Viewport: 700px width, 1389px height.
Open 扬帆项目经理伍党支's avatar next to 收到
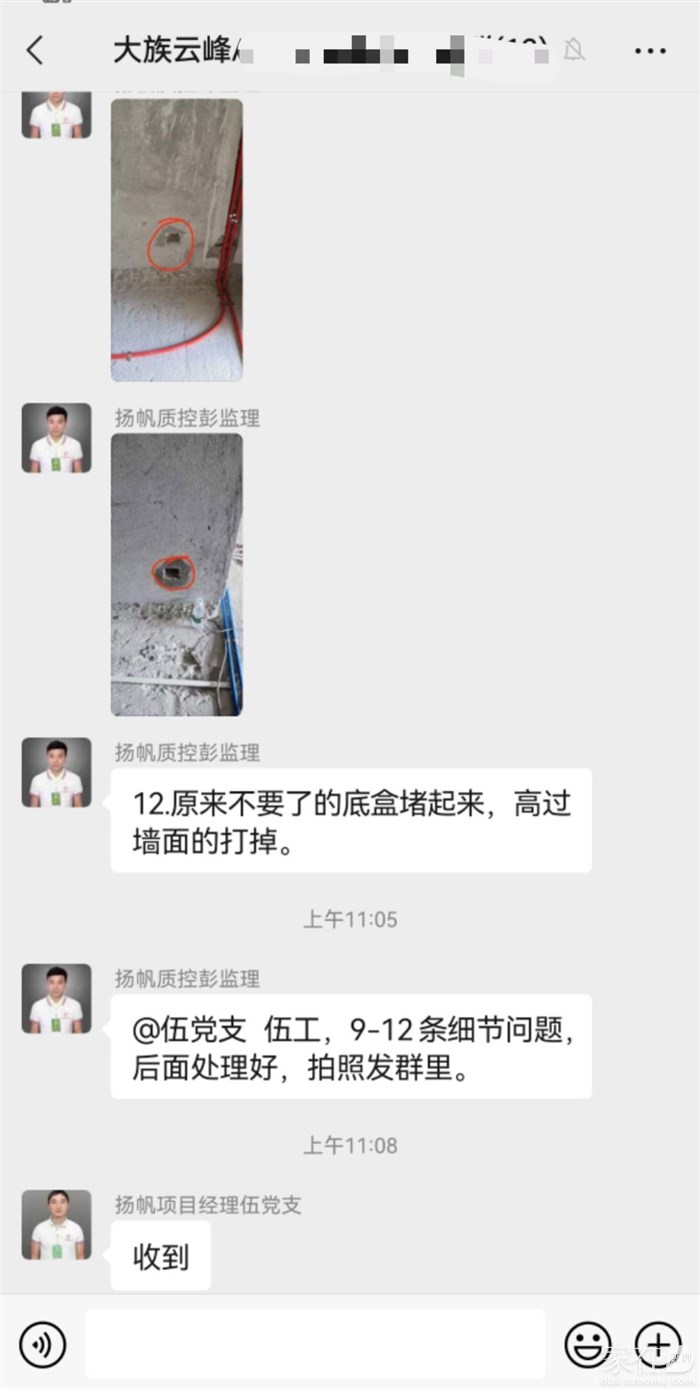(56, 1224)
